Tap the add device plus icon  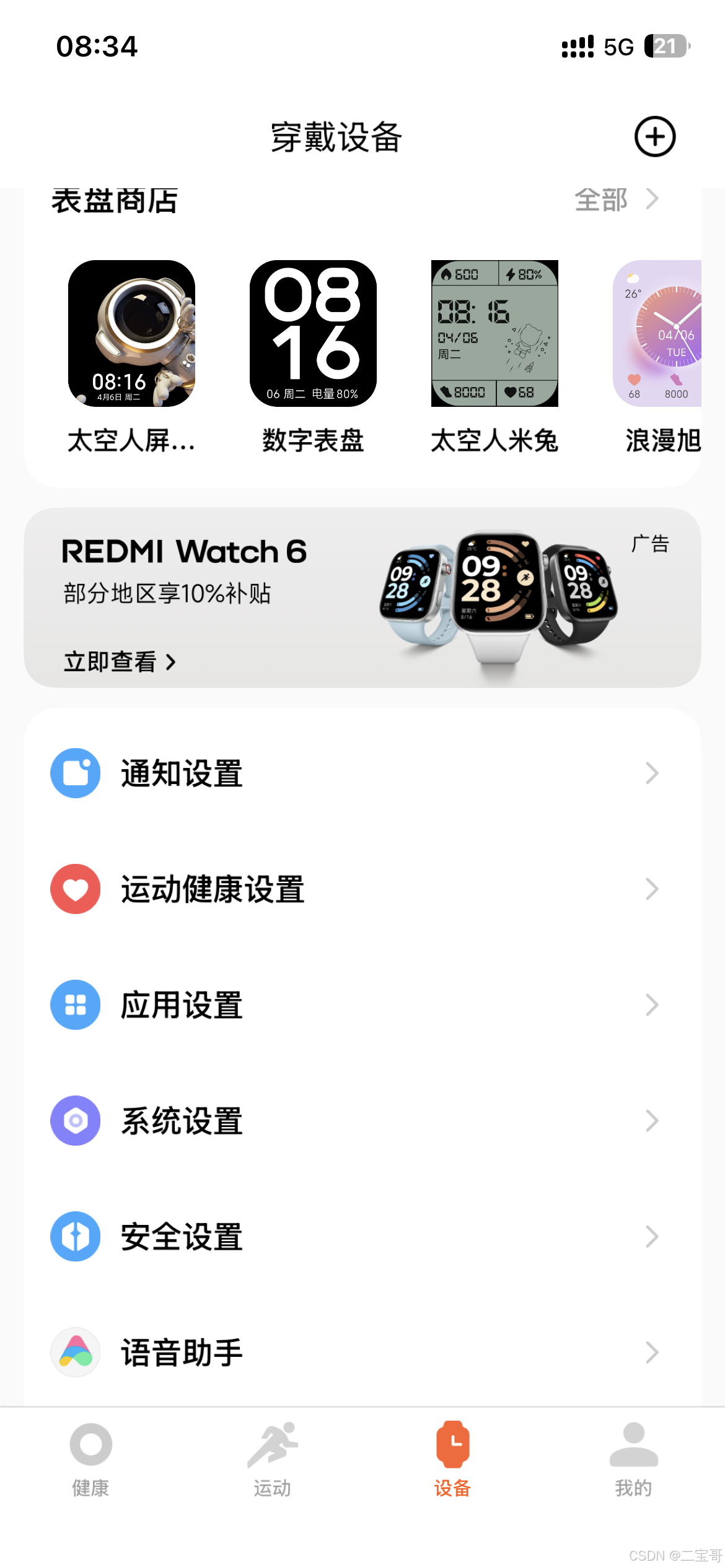pos(654,136)
